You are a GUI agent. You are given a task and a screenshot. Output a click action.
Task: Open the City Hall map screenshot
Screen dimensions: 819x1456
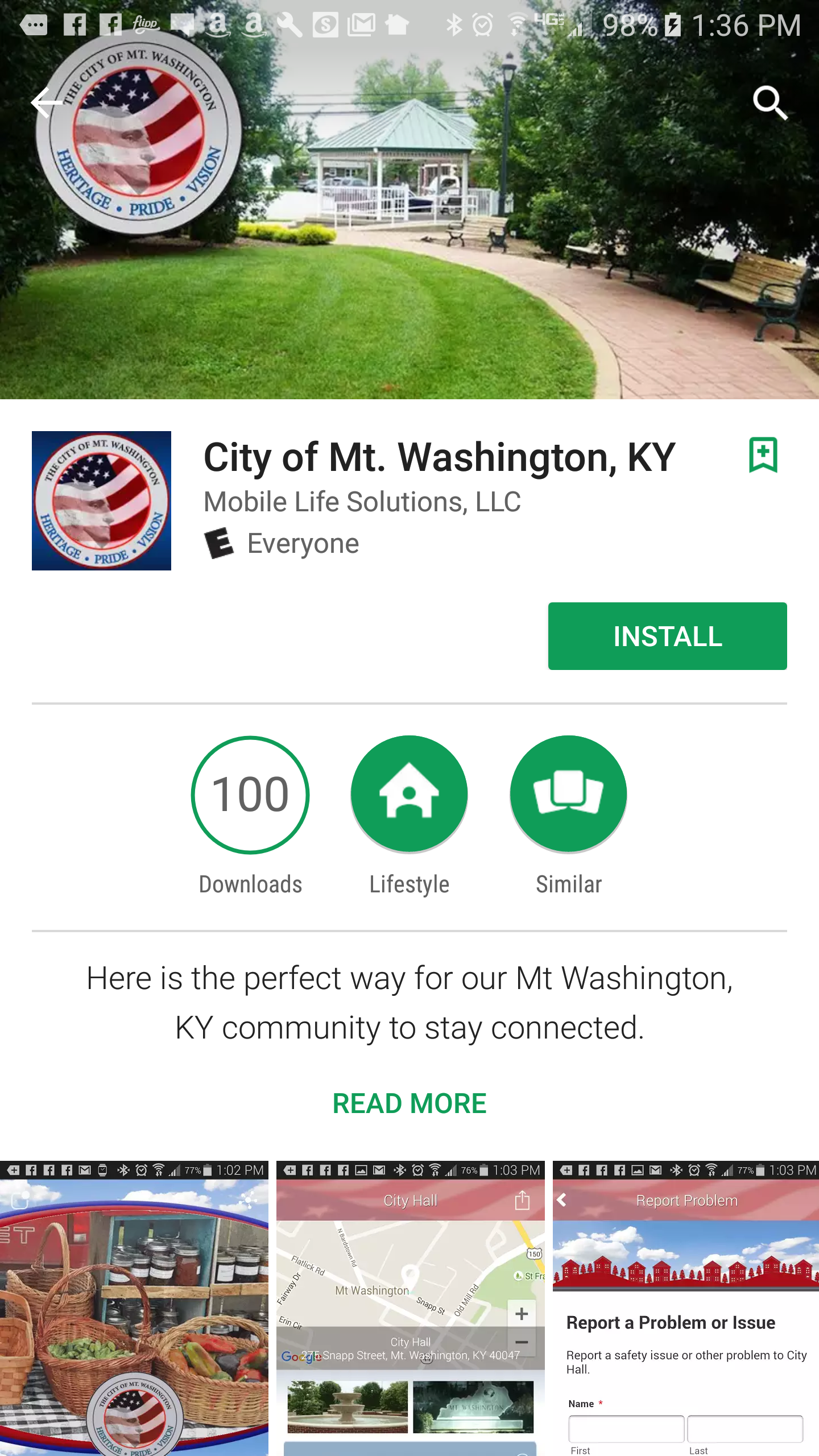click(410, 1308)
